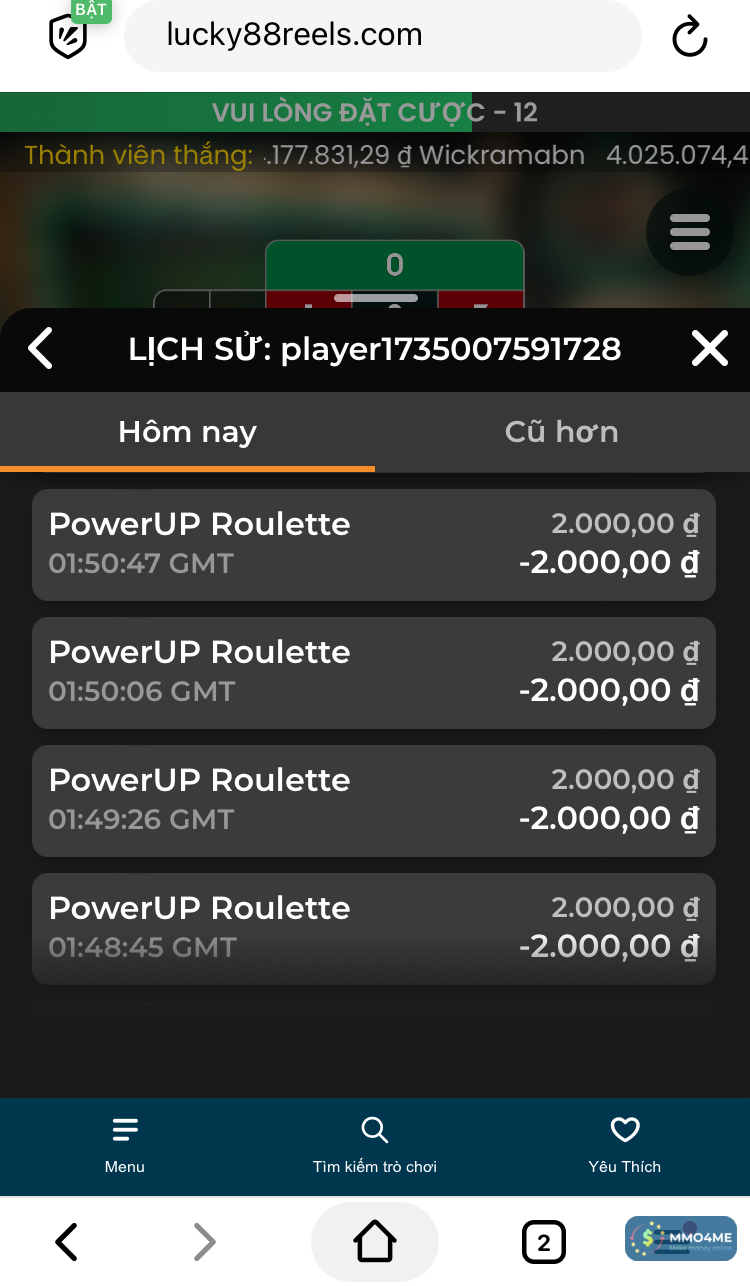
Task: Open the browser home page
Action: tap(375, 1242)
